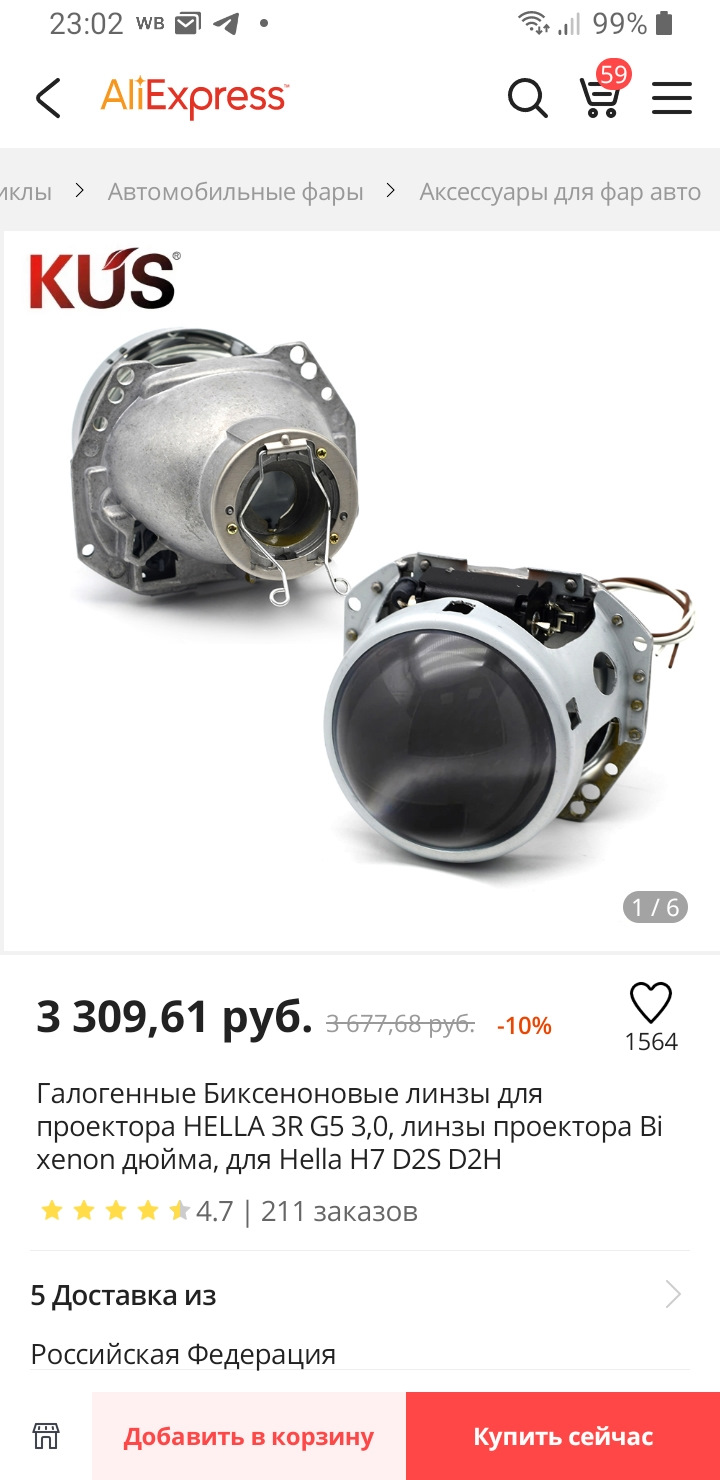Image resolution: width=720 pixels, height=1480 pixels.
Task: Open the Автомобильные фары breadcrumb
Action: tap(236, 191)
